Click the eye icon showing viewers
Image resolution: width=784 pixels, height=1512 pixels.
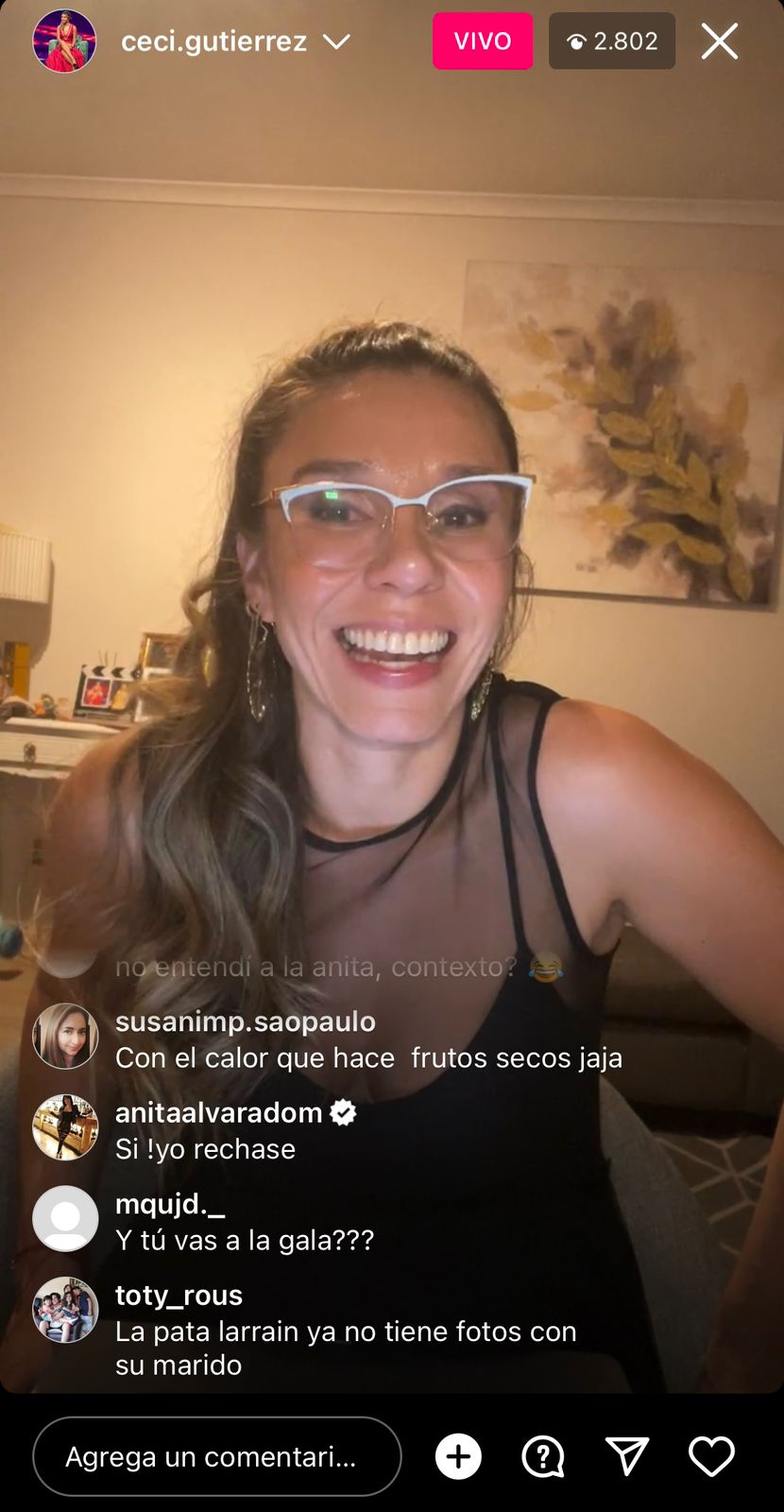coord(579,41)
